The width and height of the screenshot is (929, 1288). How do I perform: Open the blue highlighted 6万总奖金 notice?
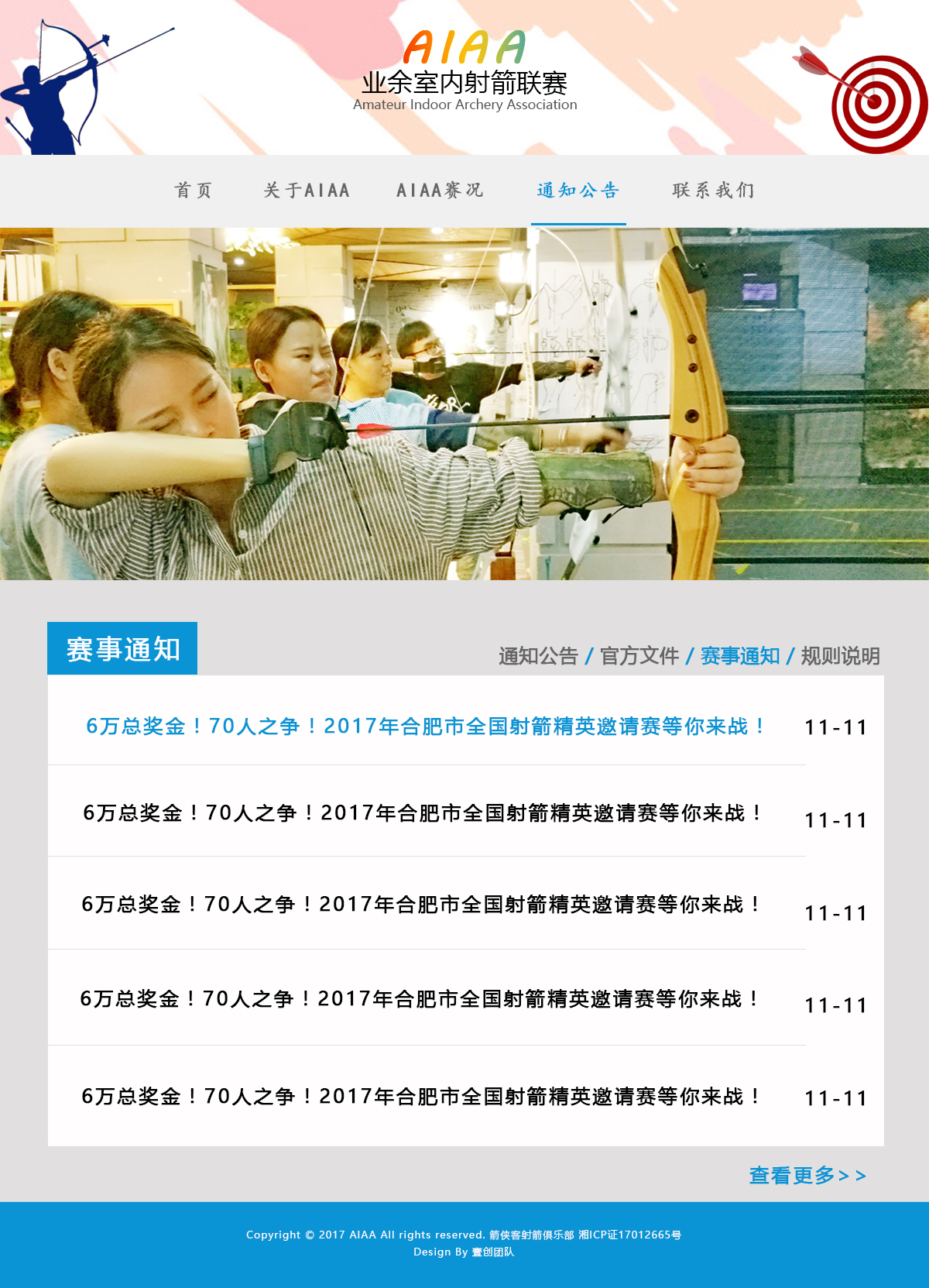click(426, 726)
